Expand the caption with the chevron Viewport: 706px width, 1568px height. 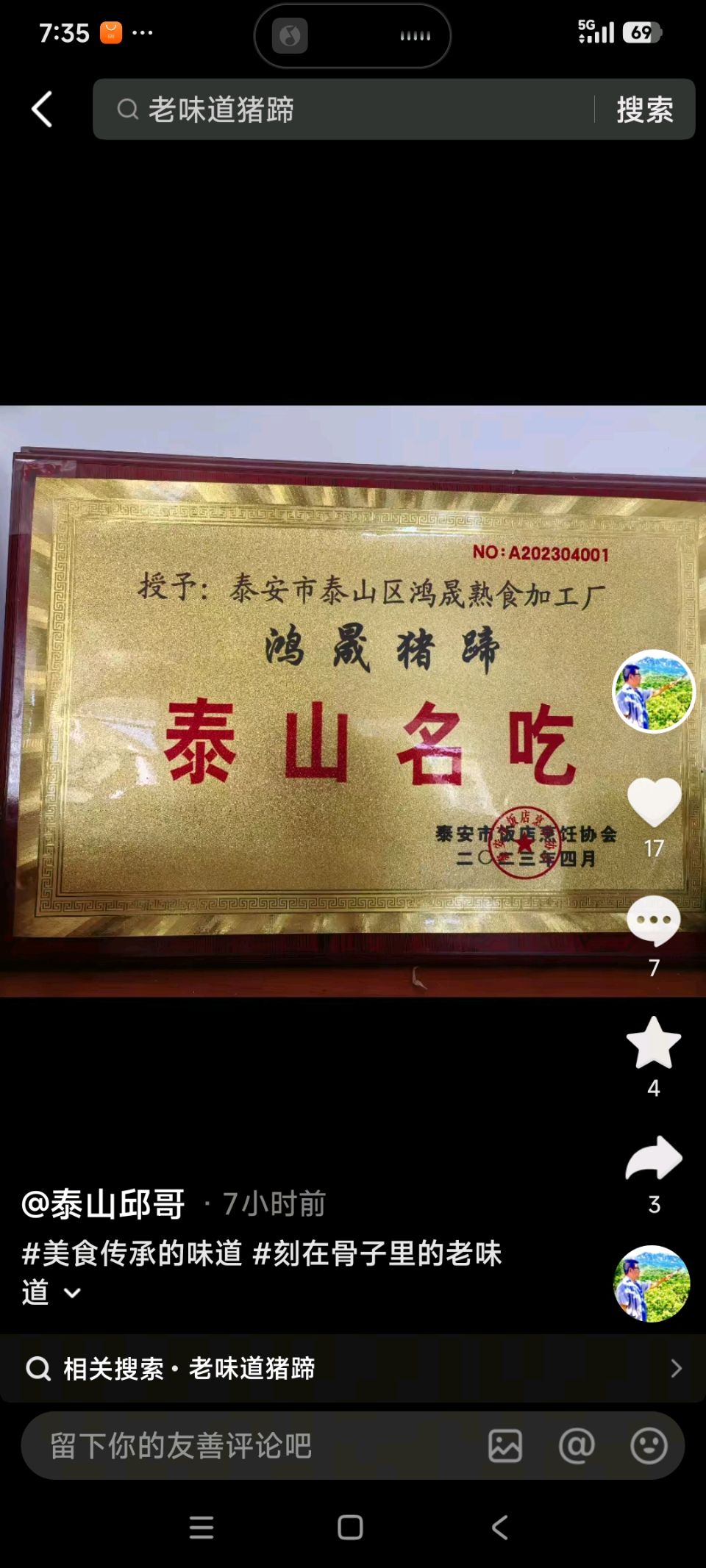tap(72, 1293)
